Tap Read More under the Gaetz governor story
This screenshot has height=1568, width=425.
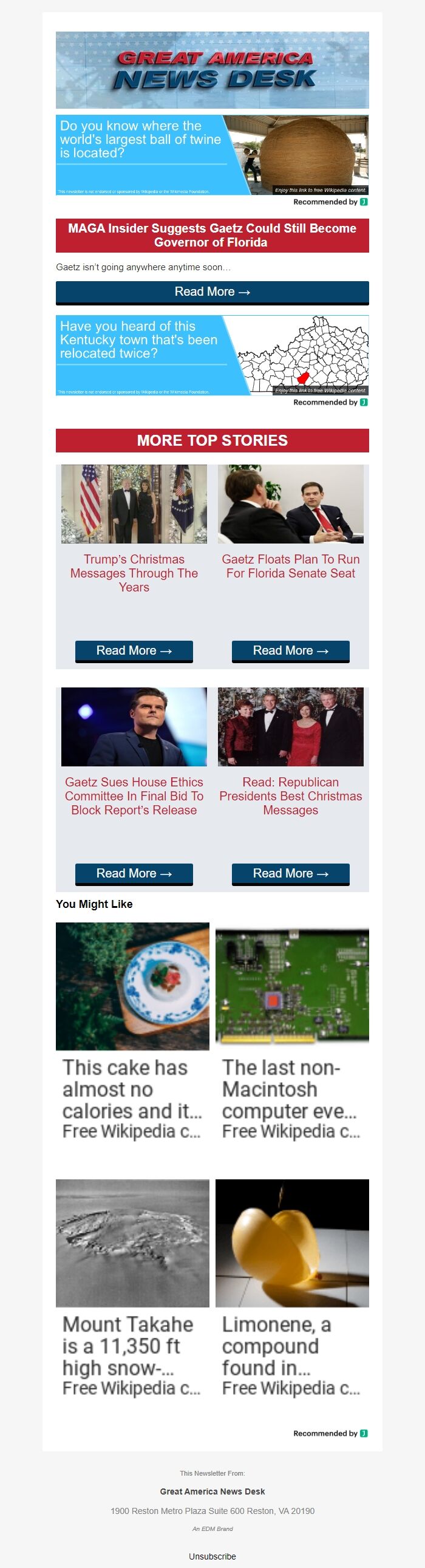click(x=212, y=292)
